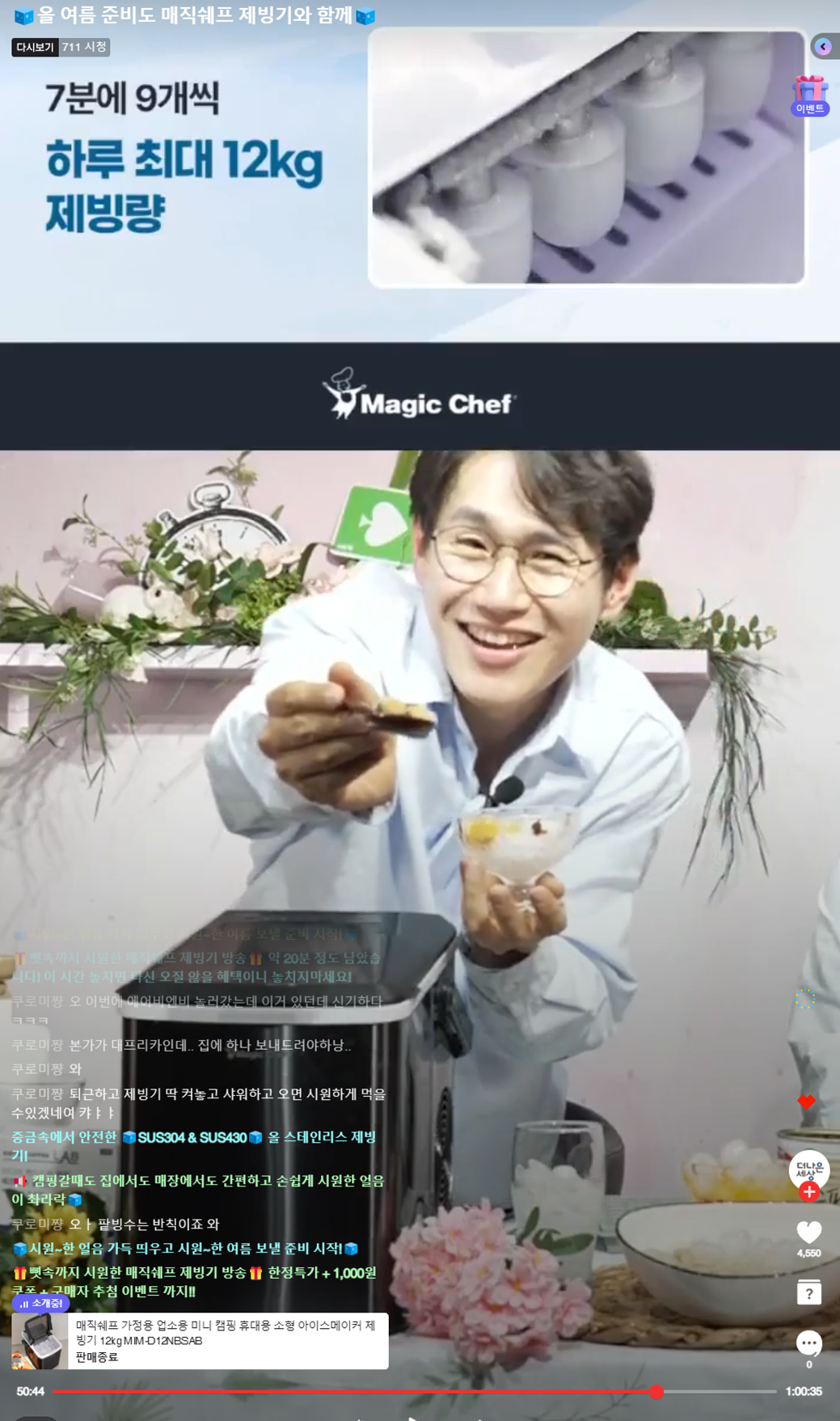
Task: Open the 이벤트 gift icon
Action: (809, 95)
